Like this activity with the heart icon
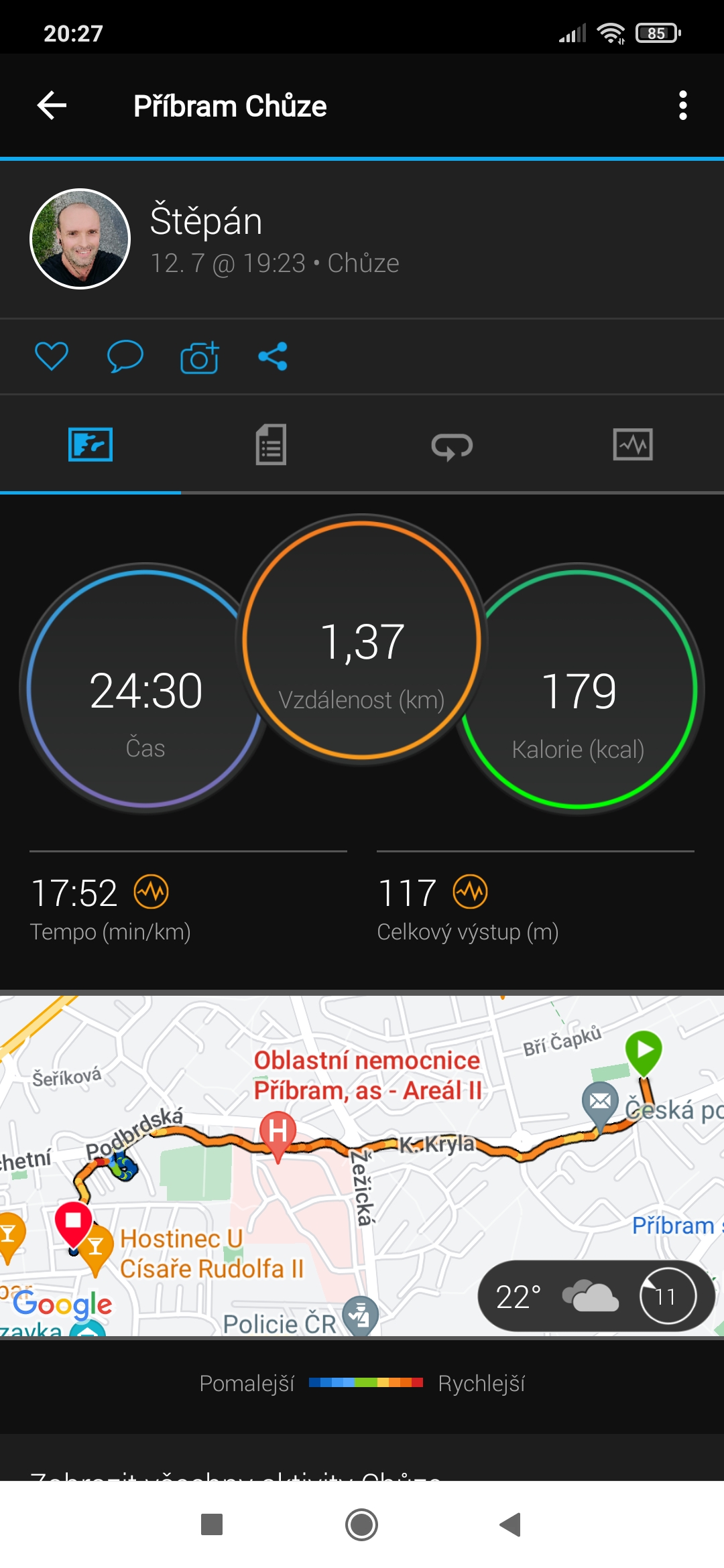724x1568 pixels. pyautogui.click(x=52, y=356)
